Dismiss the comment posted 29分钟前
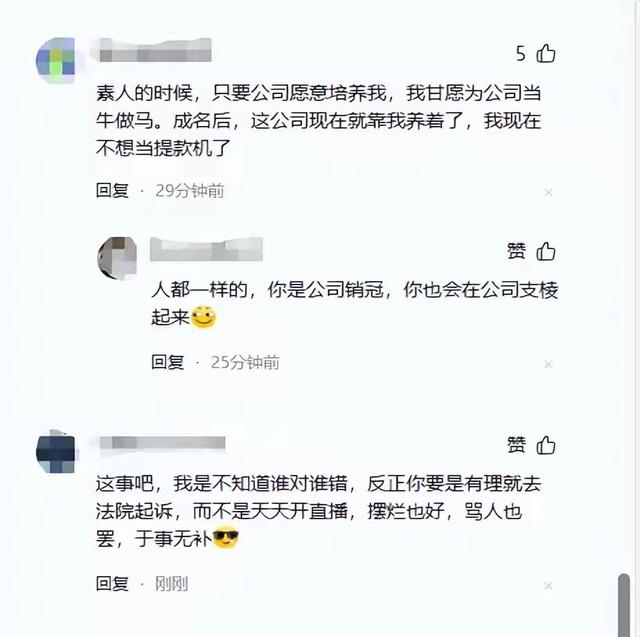 pos(548,192)
